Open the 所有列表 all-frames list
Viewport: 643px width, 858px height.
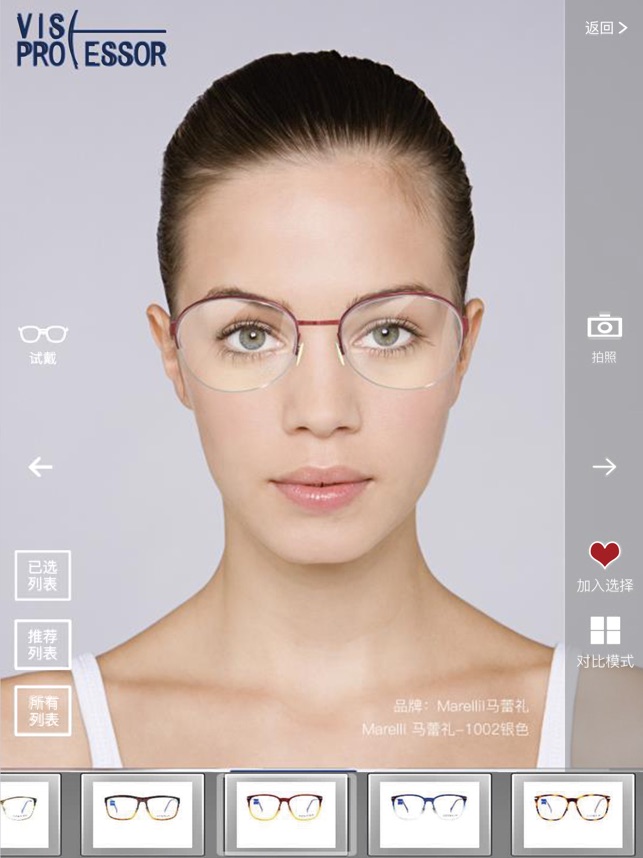pyautogui.click(x=43, y=711)
